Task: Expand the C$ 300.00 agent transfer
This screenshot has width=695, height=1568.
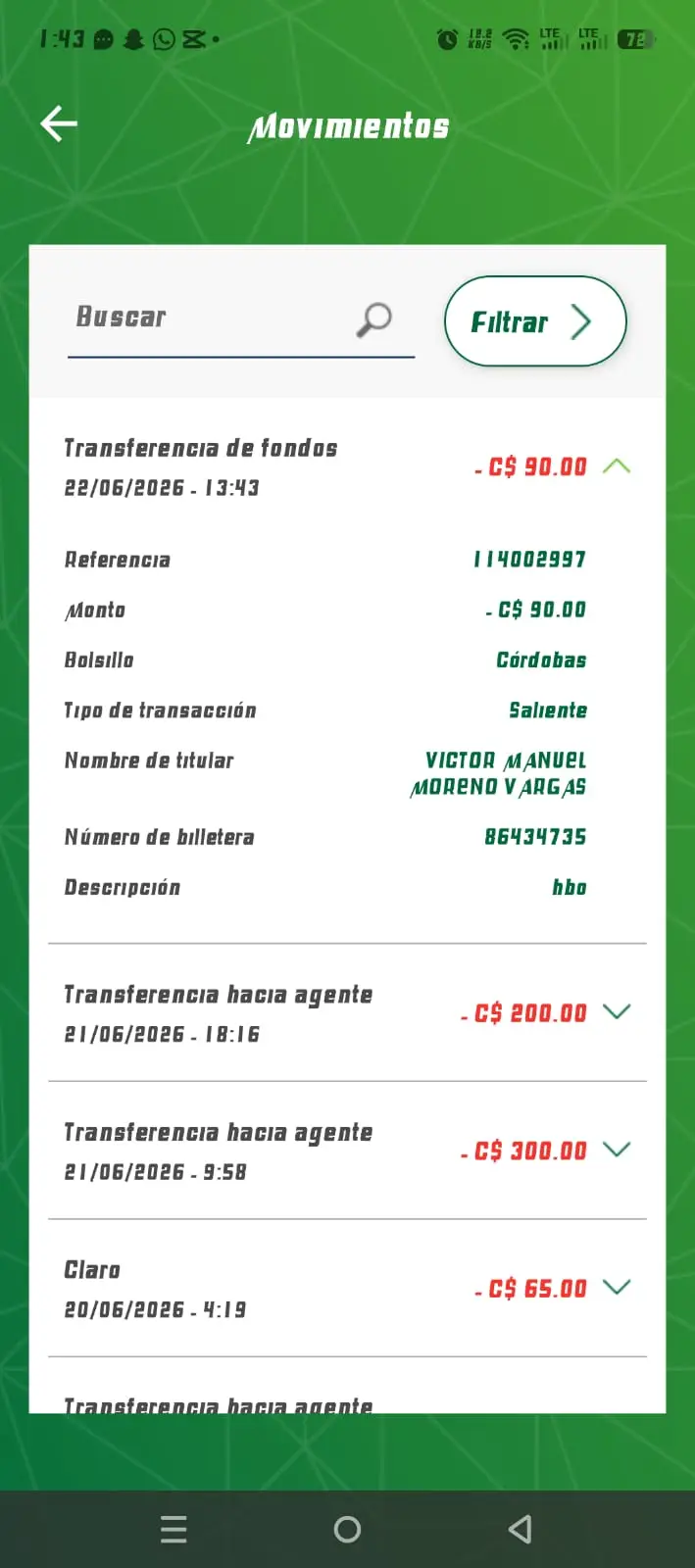Action: click(x=617, y=1150)
